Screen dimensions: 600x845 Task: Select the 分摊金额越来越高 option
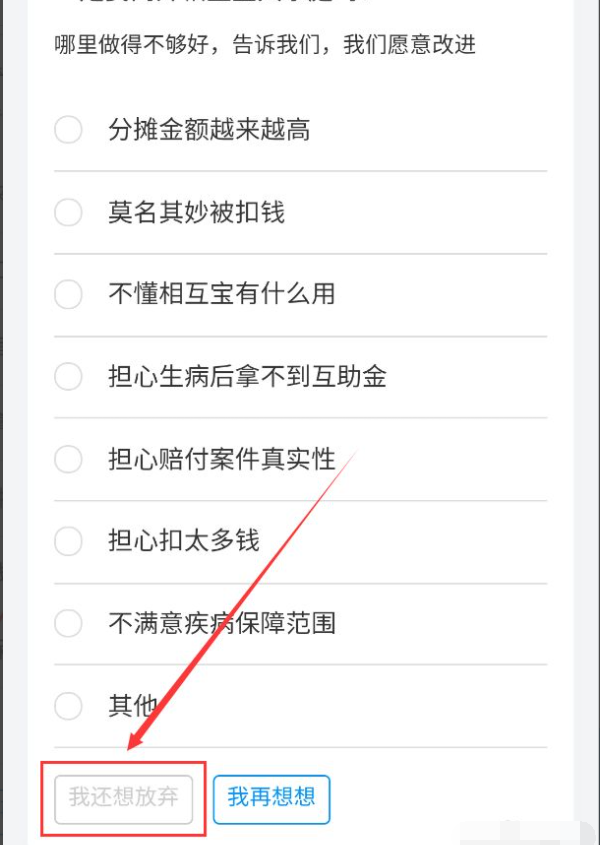[x=68, y=130]
